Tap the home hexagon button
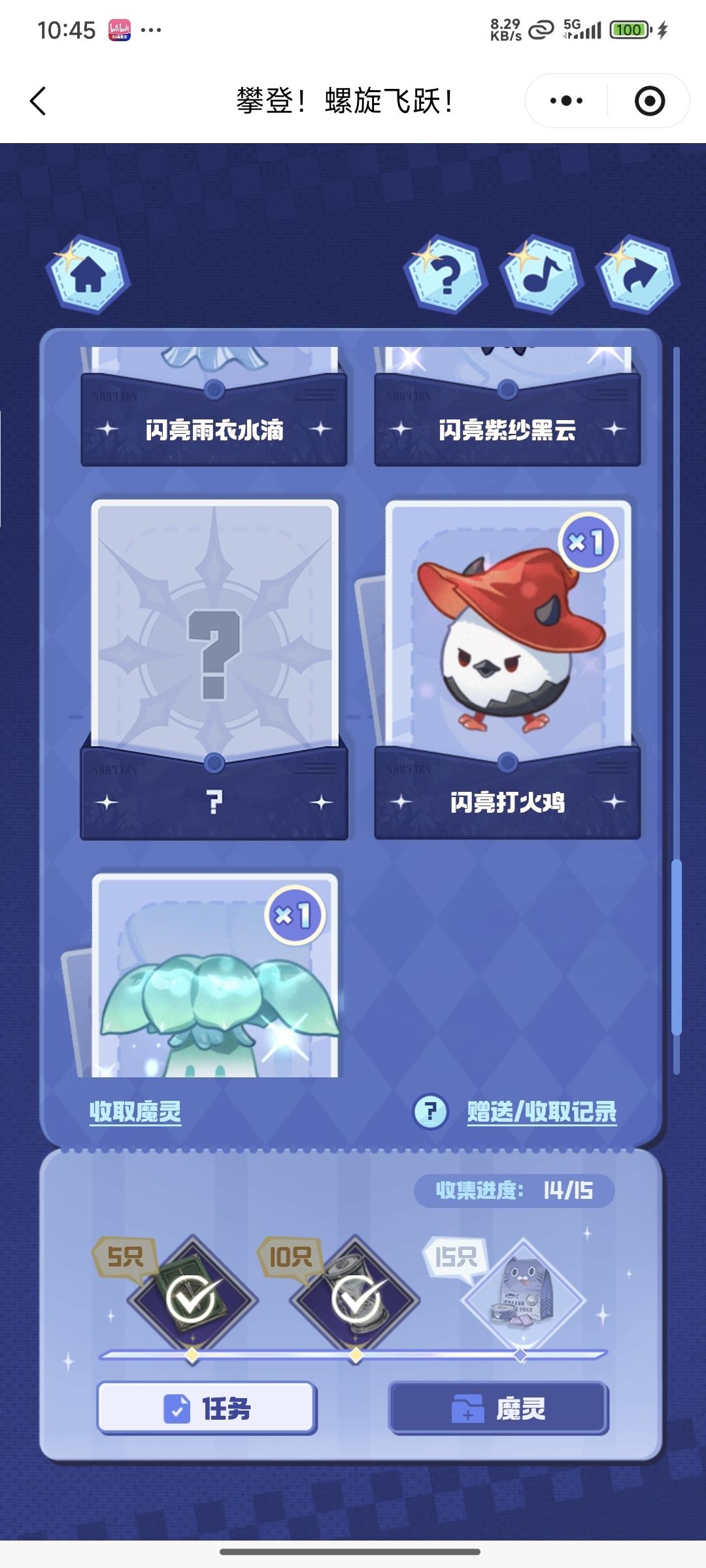The width and height of the screenshot is (706, 1568). 88,275
